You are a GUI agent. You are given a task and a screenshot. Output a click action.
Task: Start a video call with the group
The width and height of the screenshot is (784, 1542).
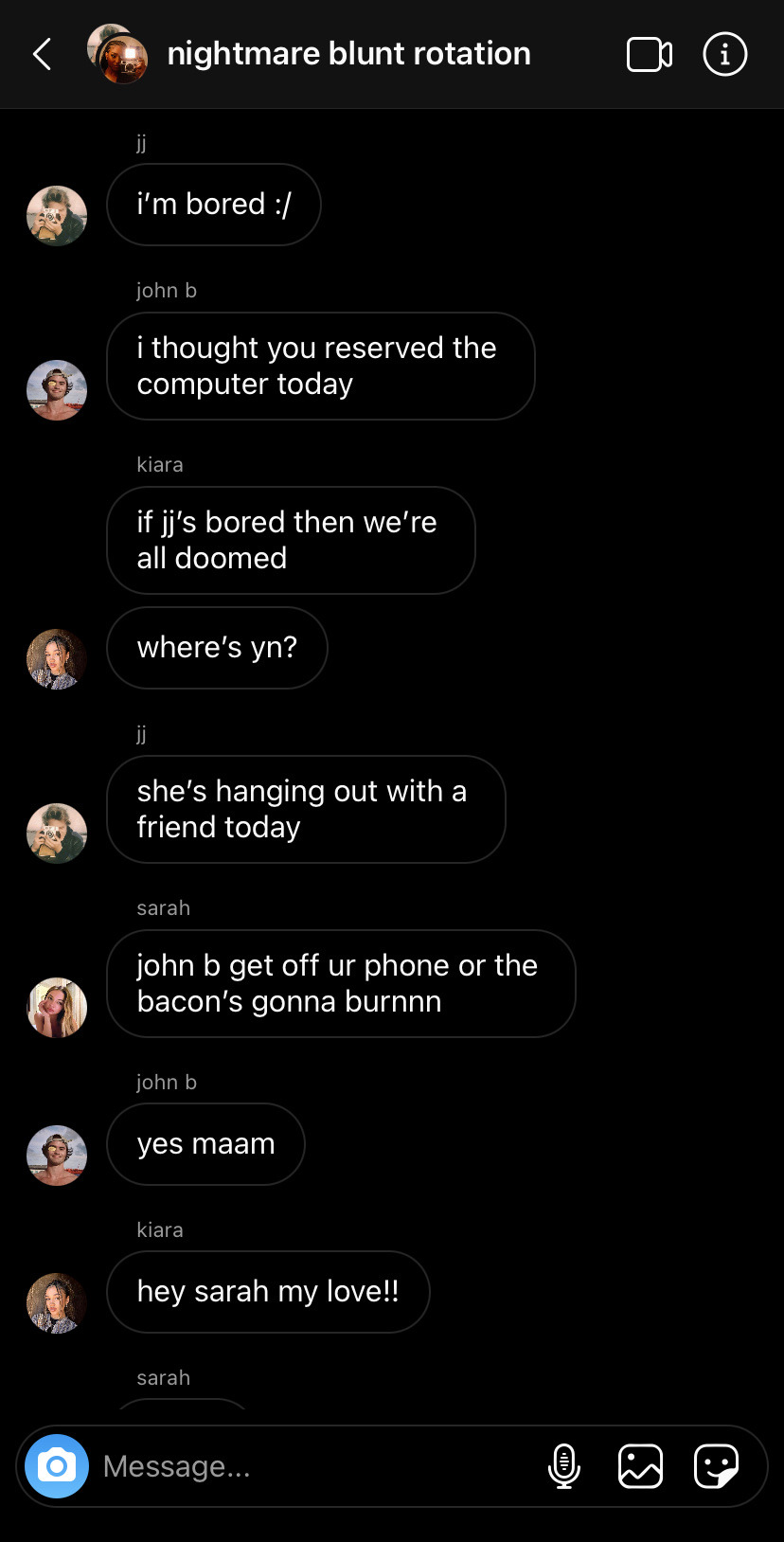[x=650, y=54]
